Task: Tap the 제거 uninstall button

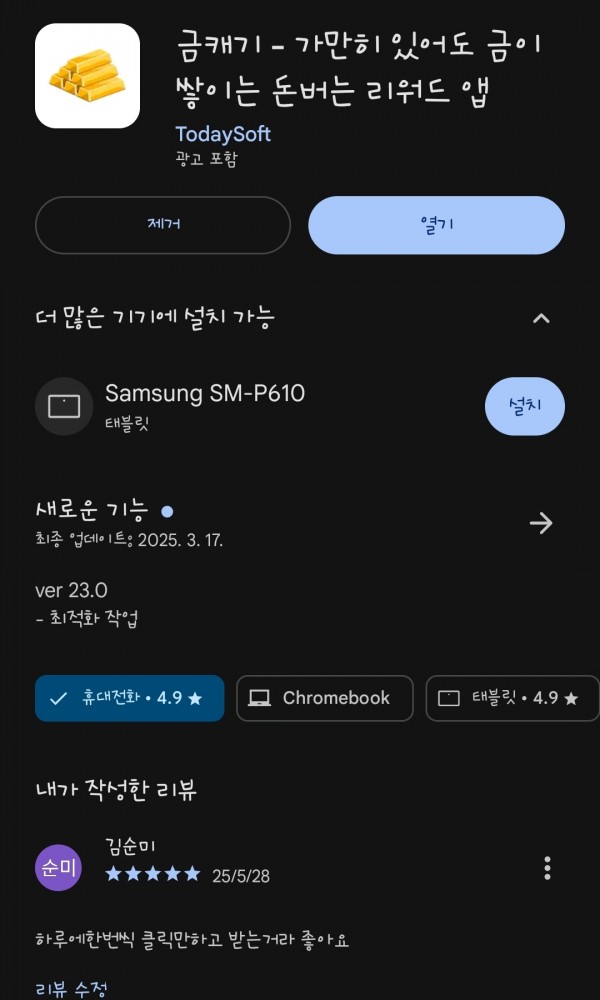Action: 163,225
